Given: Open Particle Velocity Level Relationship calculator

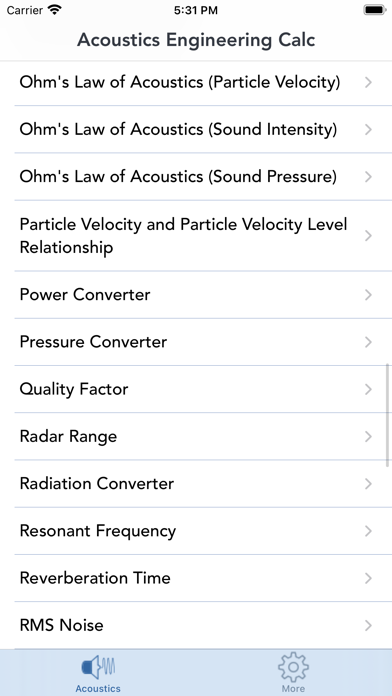Looking at the screenshot, I should tap(196, 236).
